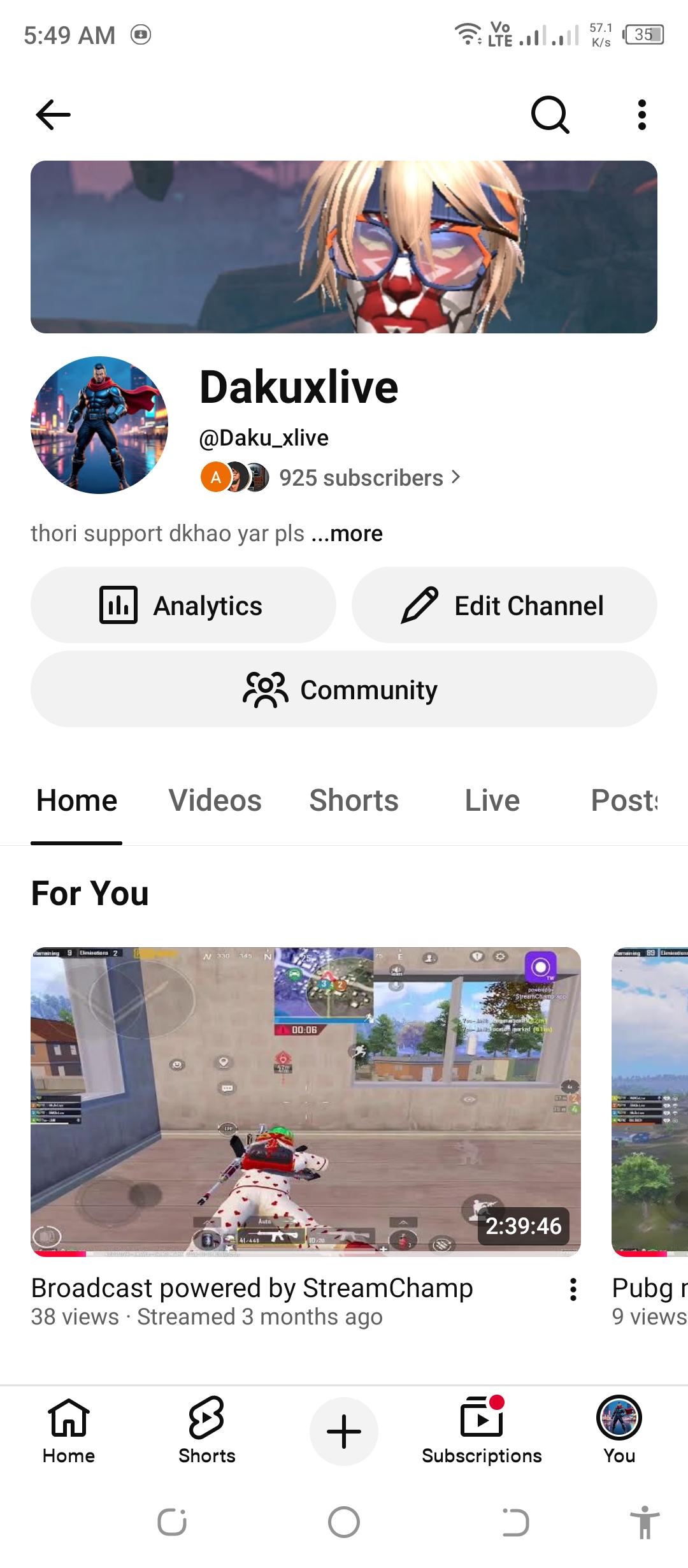The width and height of the screenshot is (688, 1568).
Task: Play the Broadcast powered by StreamChamp video
Action: (x=306, y=1101)
